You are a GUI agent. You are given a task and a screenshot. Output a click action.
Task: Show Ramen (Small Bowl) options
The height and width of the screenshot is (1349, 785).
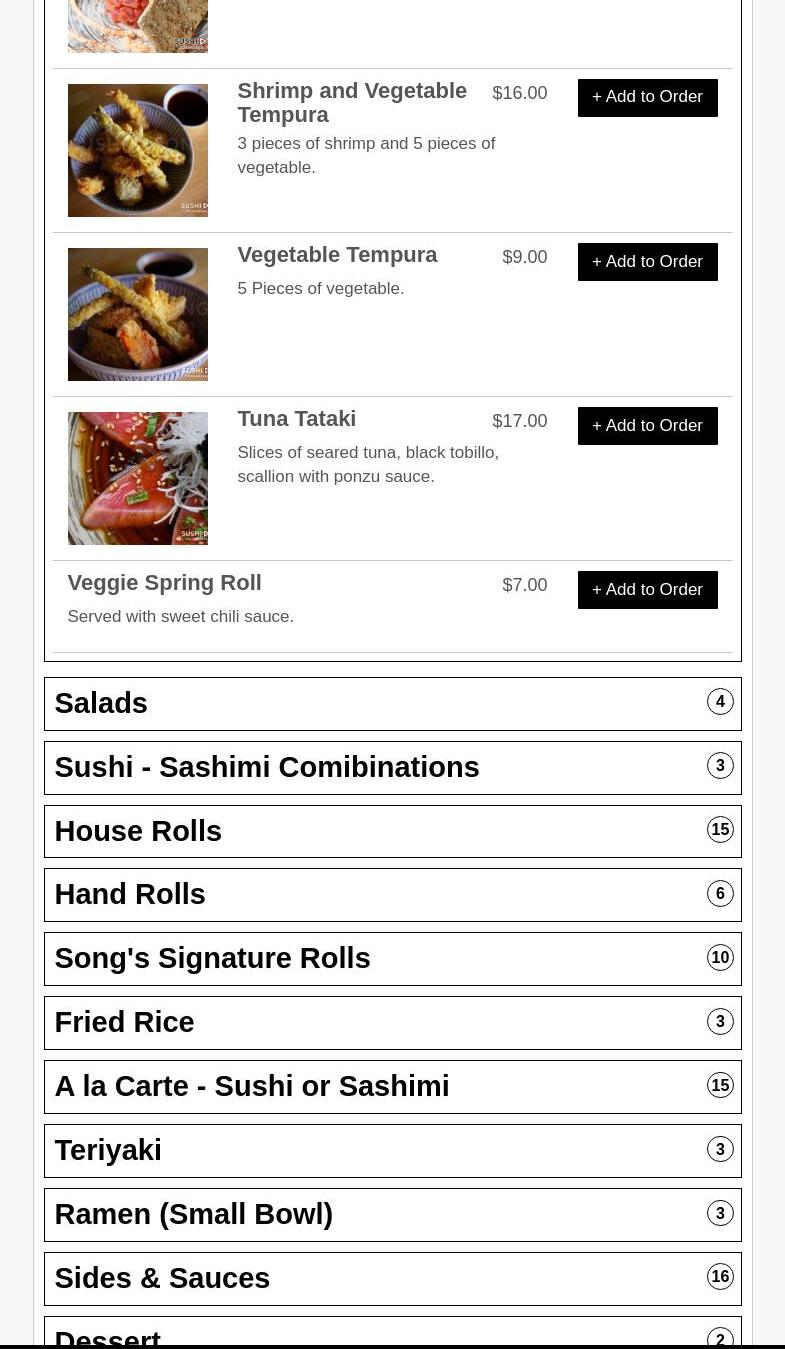pos(392,1215)
